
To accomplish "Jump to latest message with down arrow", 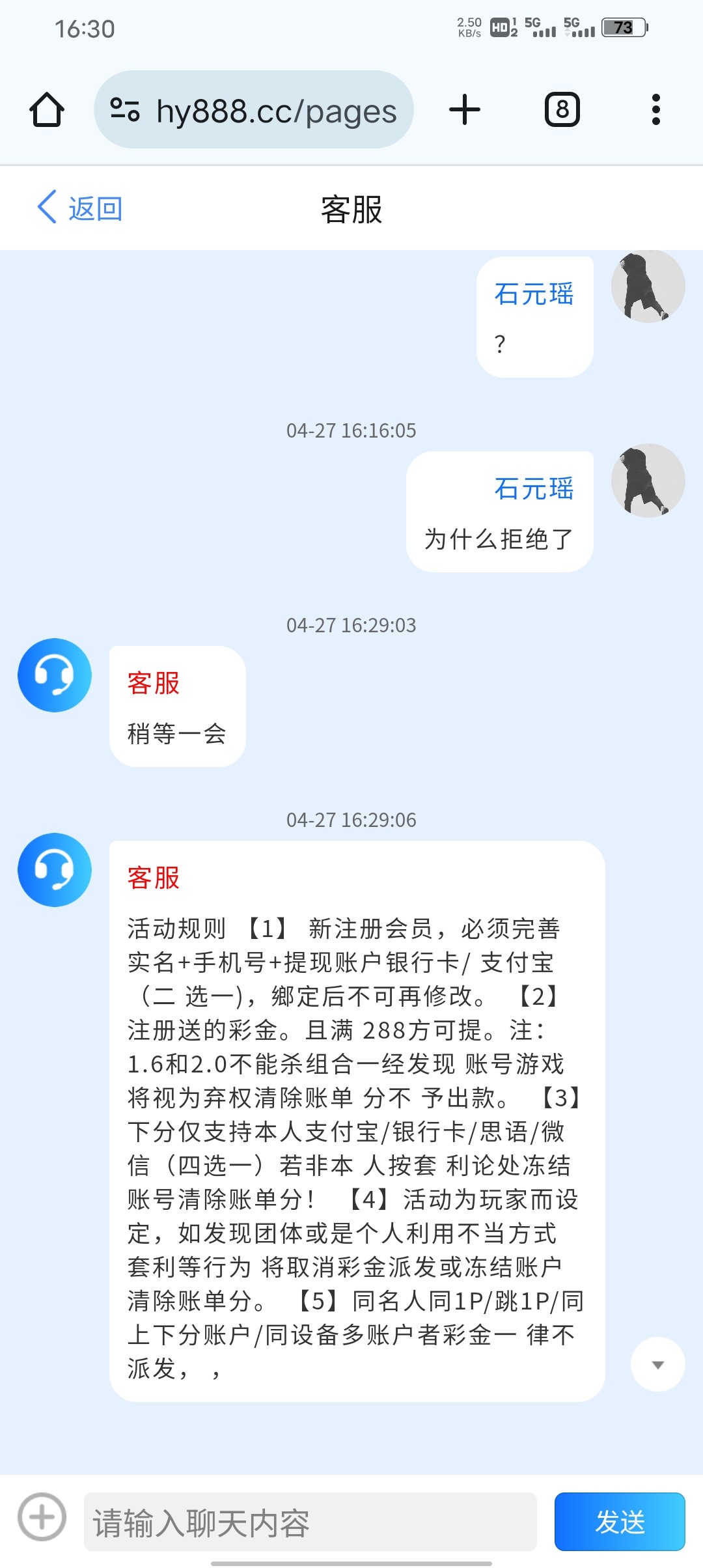I will (x=657, y=1364).
